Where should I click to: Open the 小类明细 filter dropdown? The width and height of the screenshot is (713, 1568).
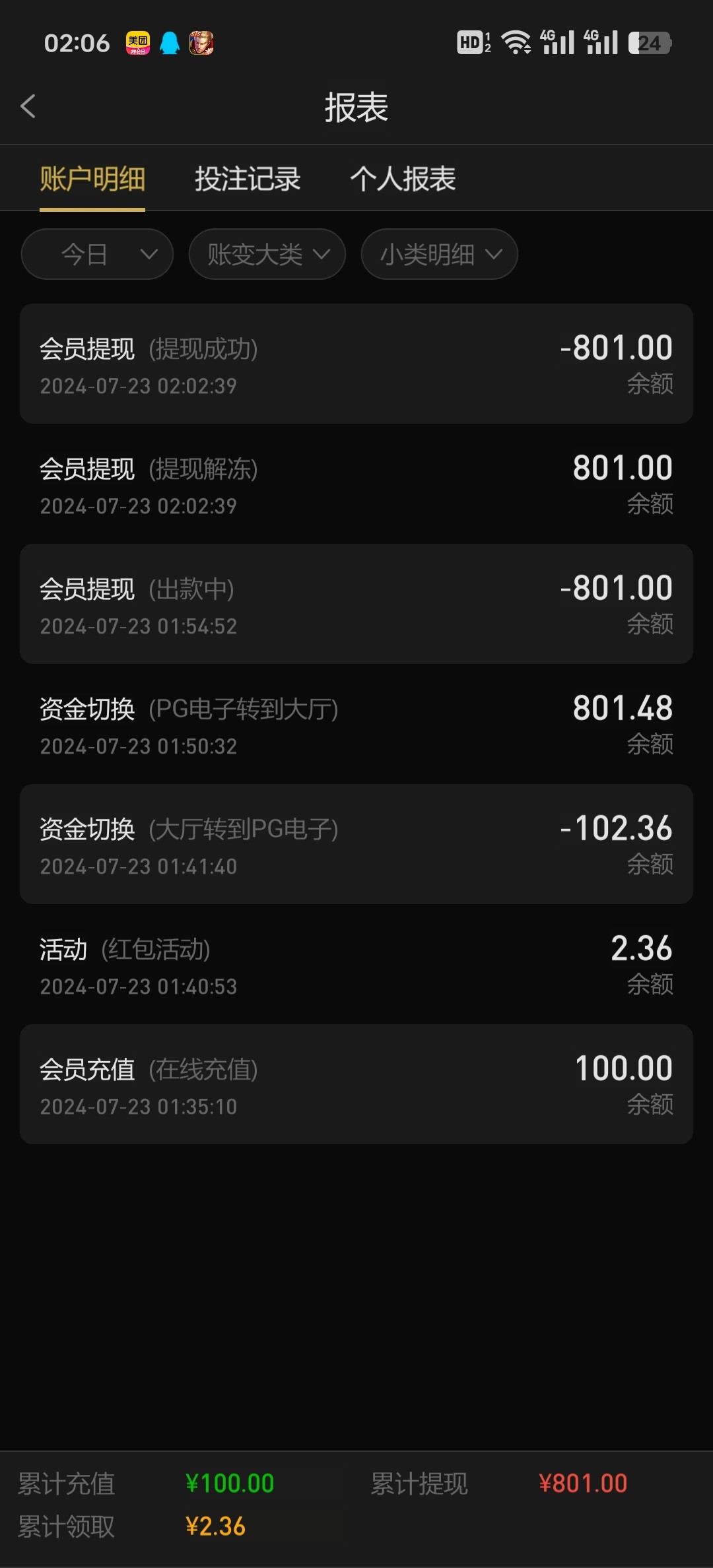coord(440,254)
